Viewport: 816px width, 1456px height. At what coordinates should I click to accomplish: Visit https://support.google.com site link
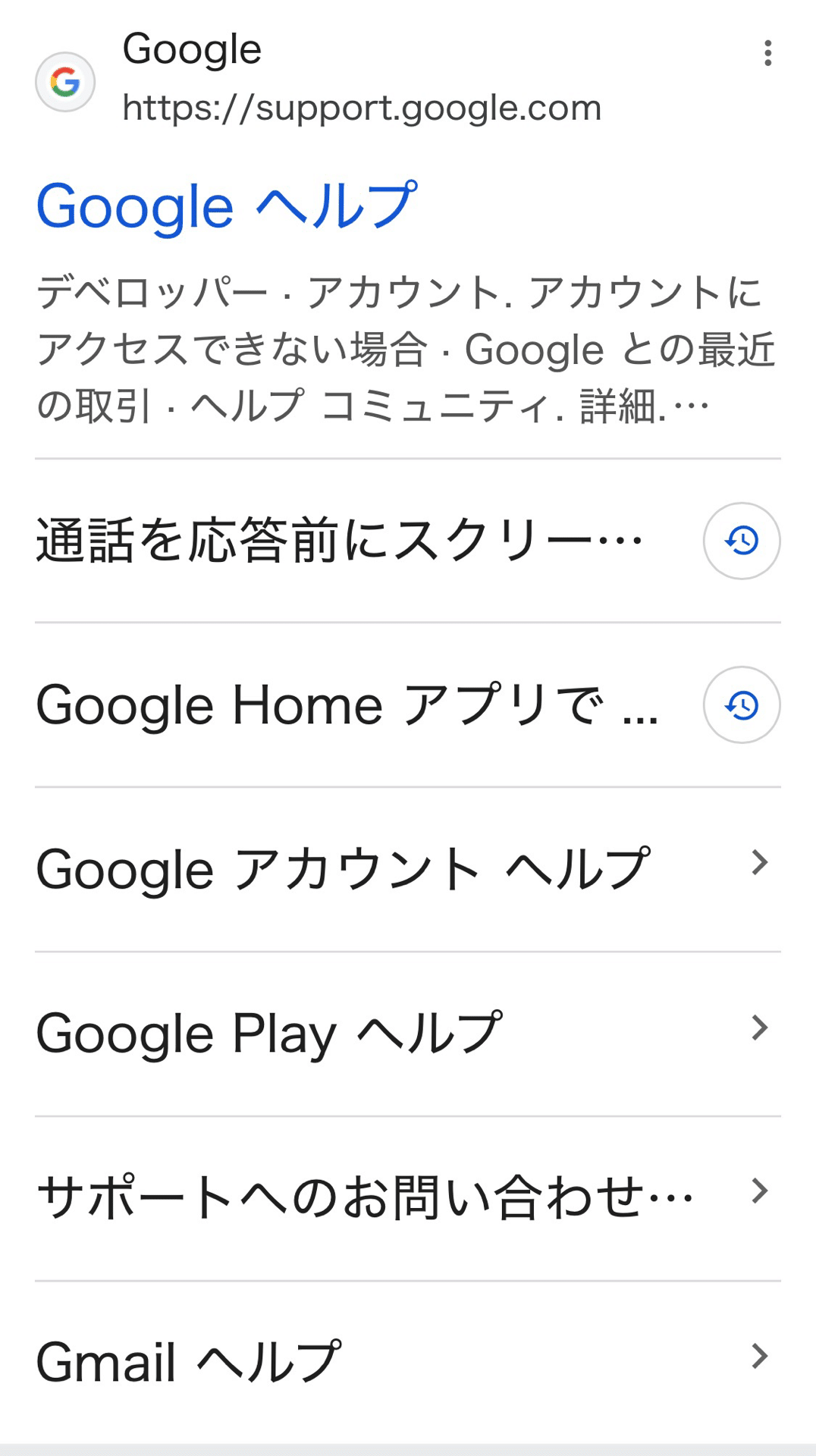tap(362, 108)
